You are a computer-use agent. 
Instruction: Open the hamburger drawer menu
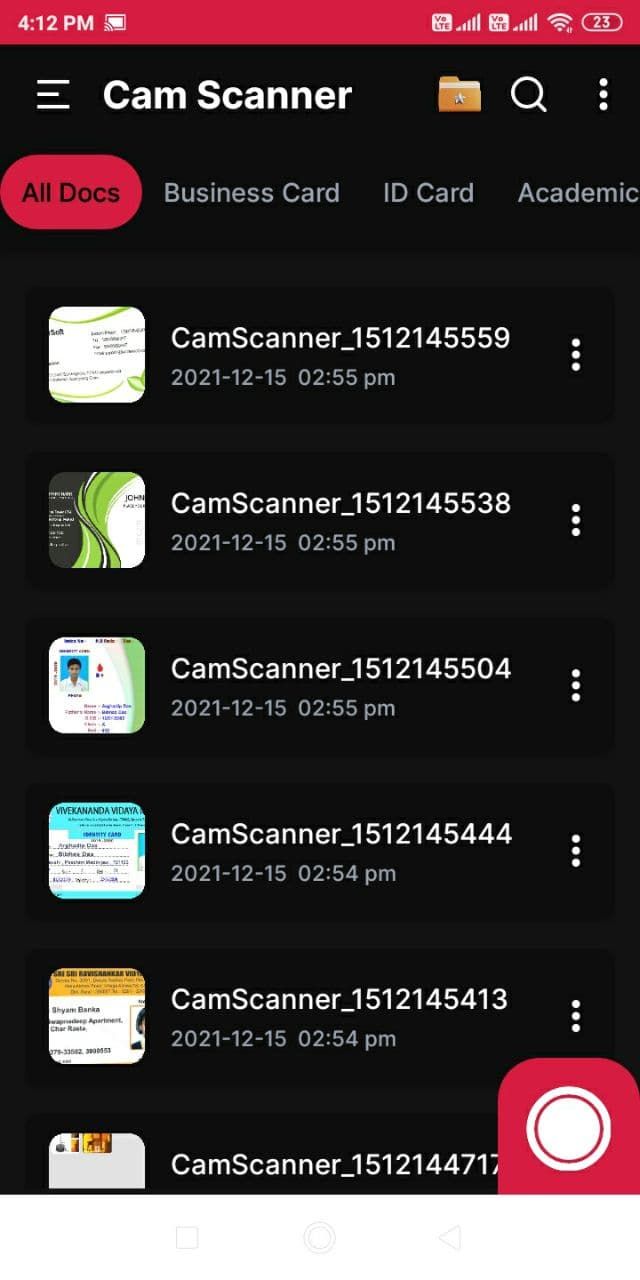[x=53, y=95]
